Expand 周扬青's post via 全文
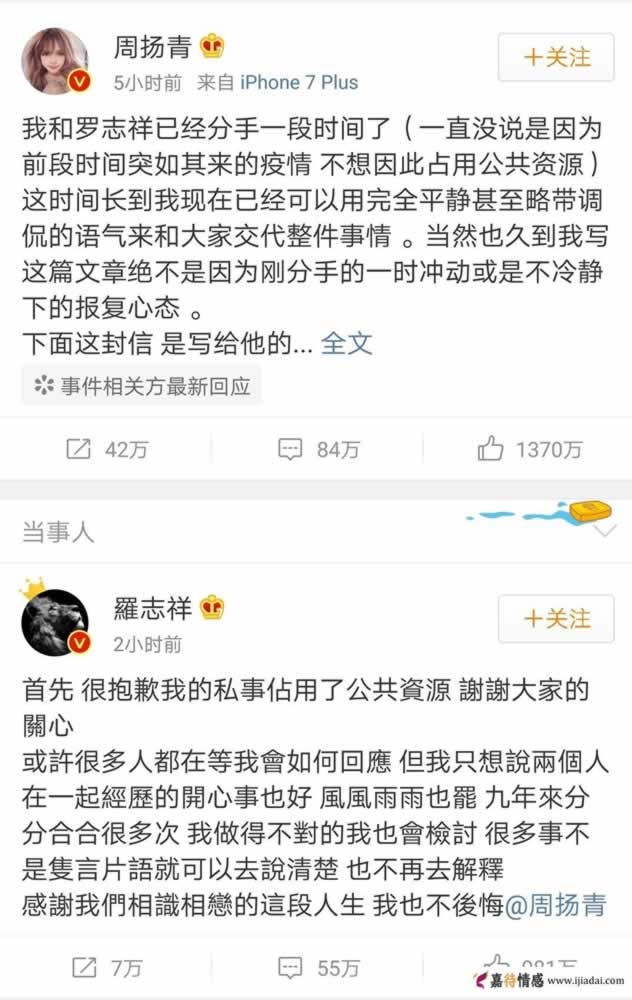 click(347, 343)
